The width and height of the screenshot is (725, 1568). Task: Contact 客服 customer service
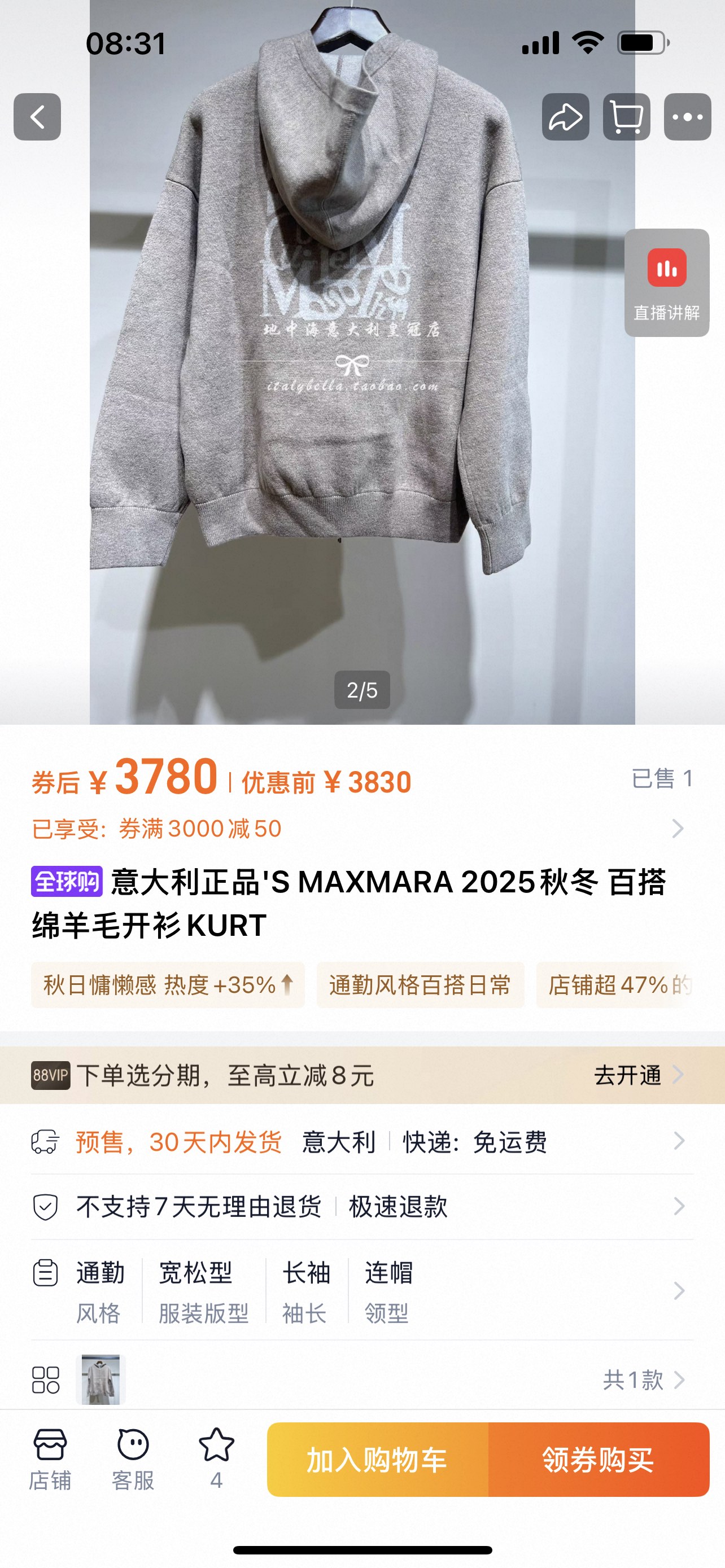pyautogui.click(x=133, y=1460)
